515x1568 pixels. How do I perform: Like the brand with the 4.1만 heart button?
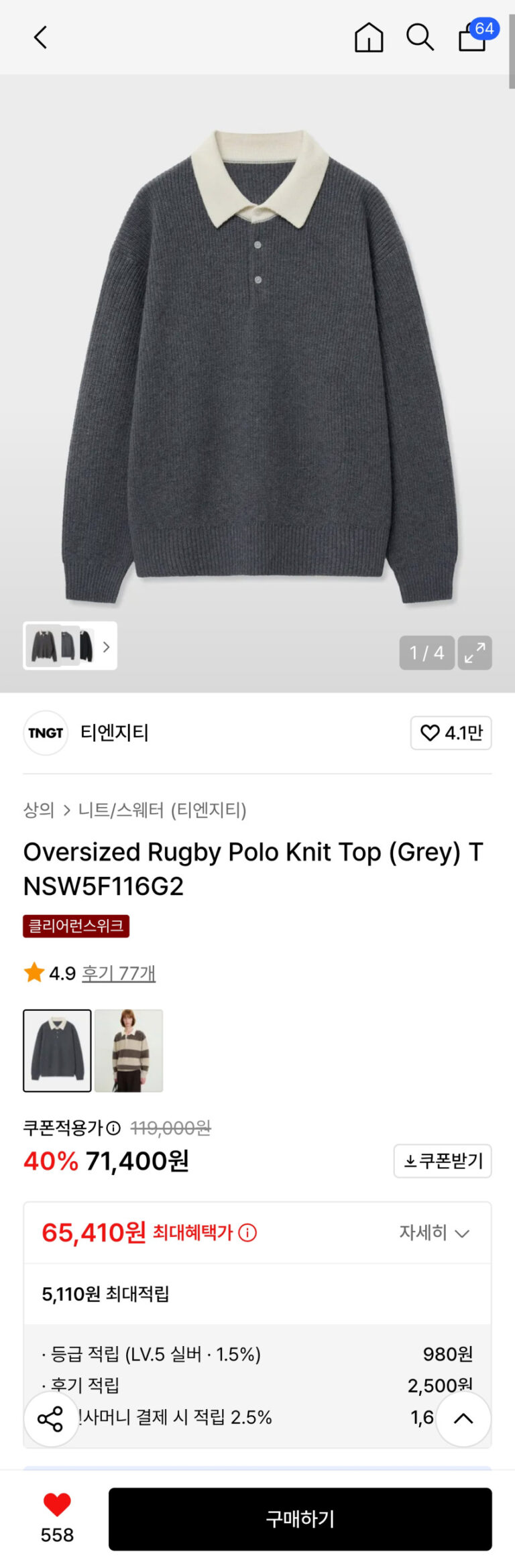[x=451, y=733]
